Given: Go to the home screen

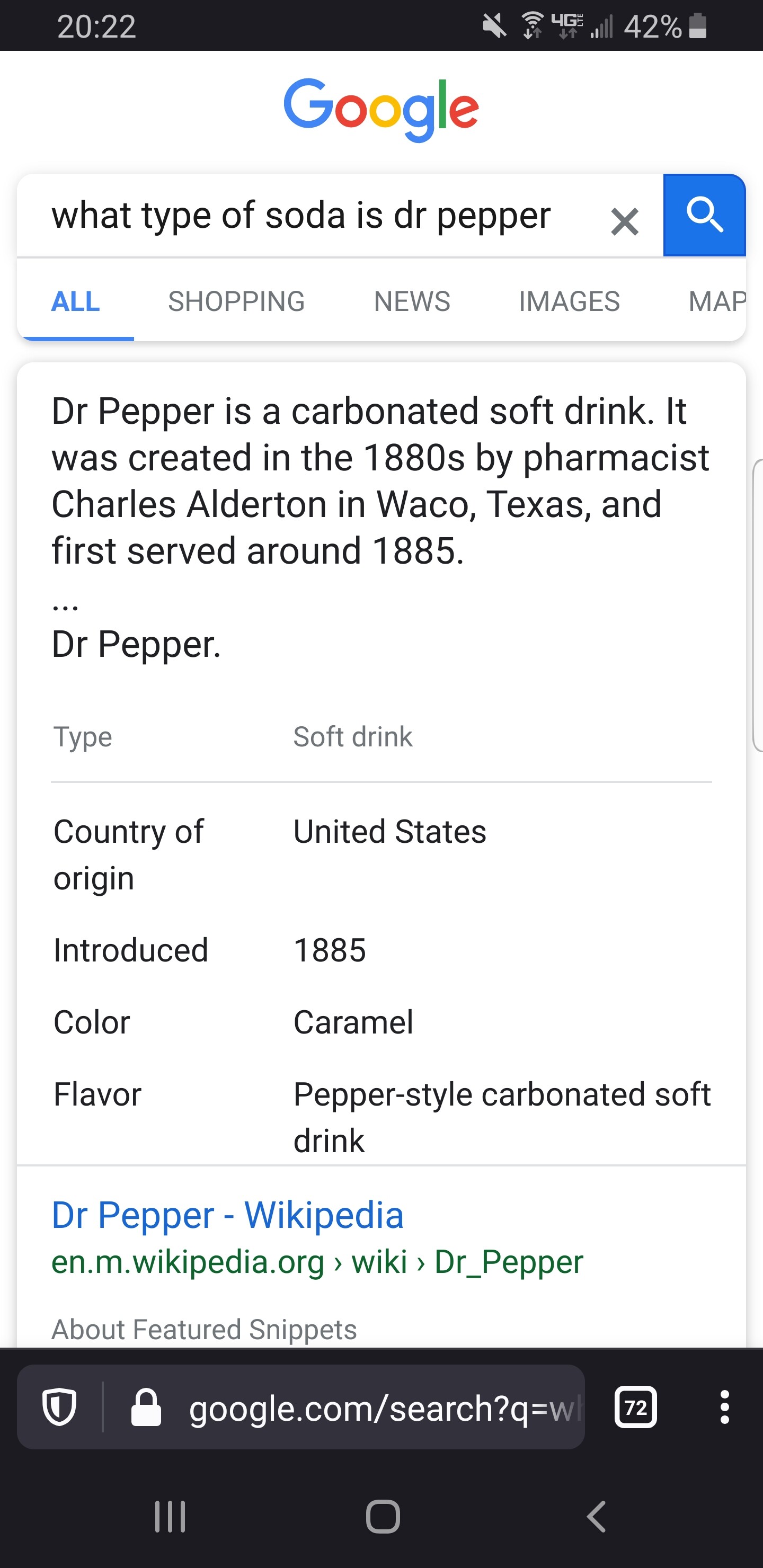Looking at the screenshot, I should 383,1516.
